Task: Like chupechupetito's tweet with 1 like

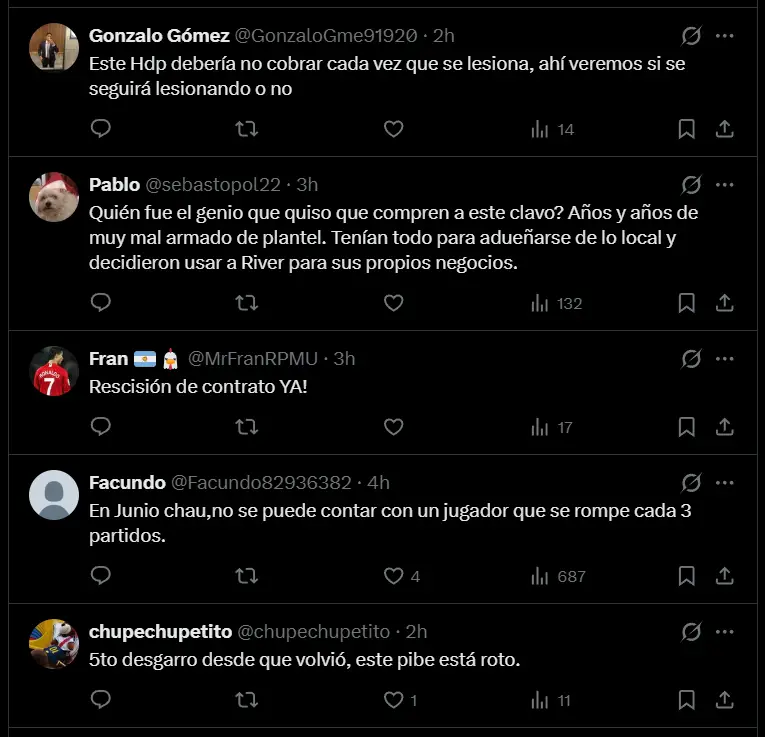Action: 394,700
